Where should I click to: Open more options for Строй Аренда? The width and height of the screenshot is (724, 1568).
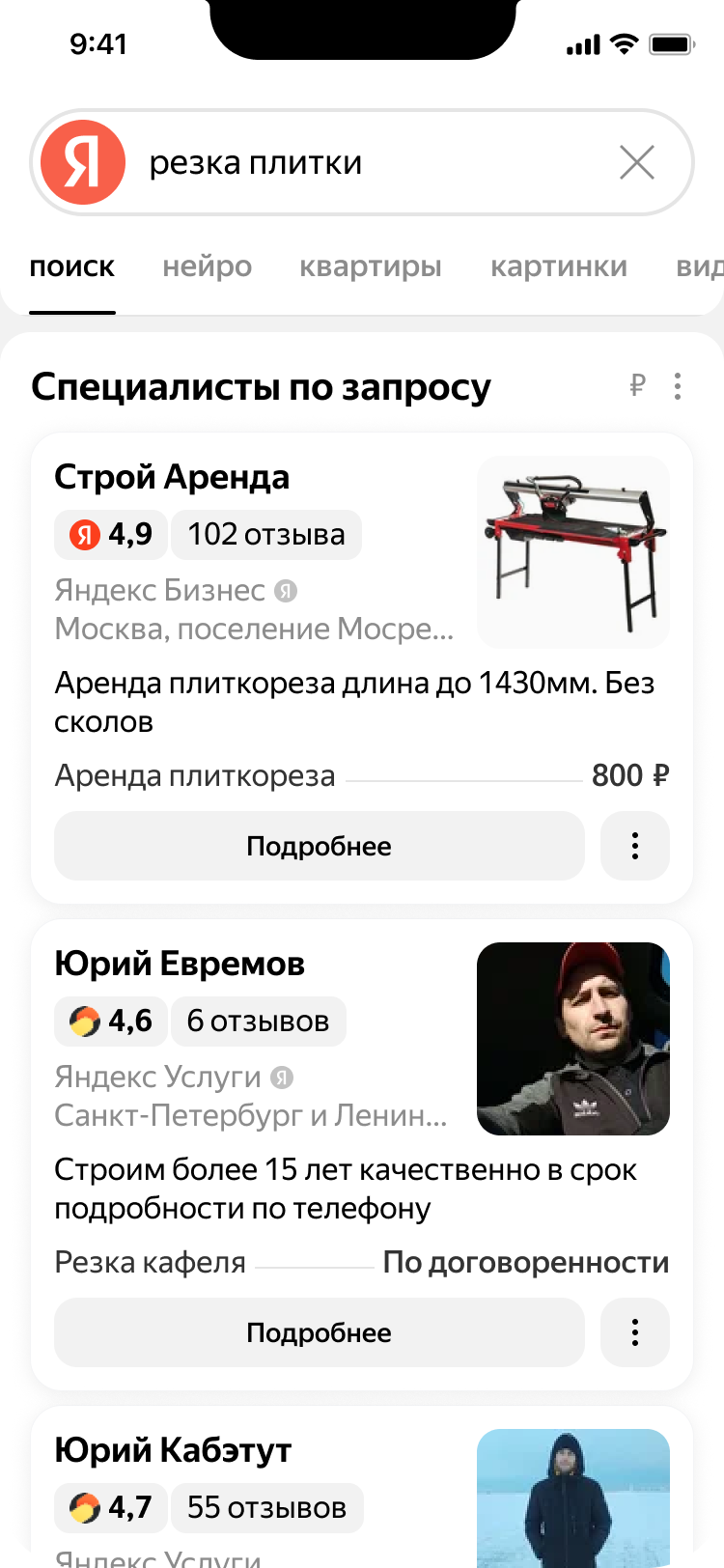(635, 847)
